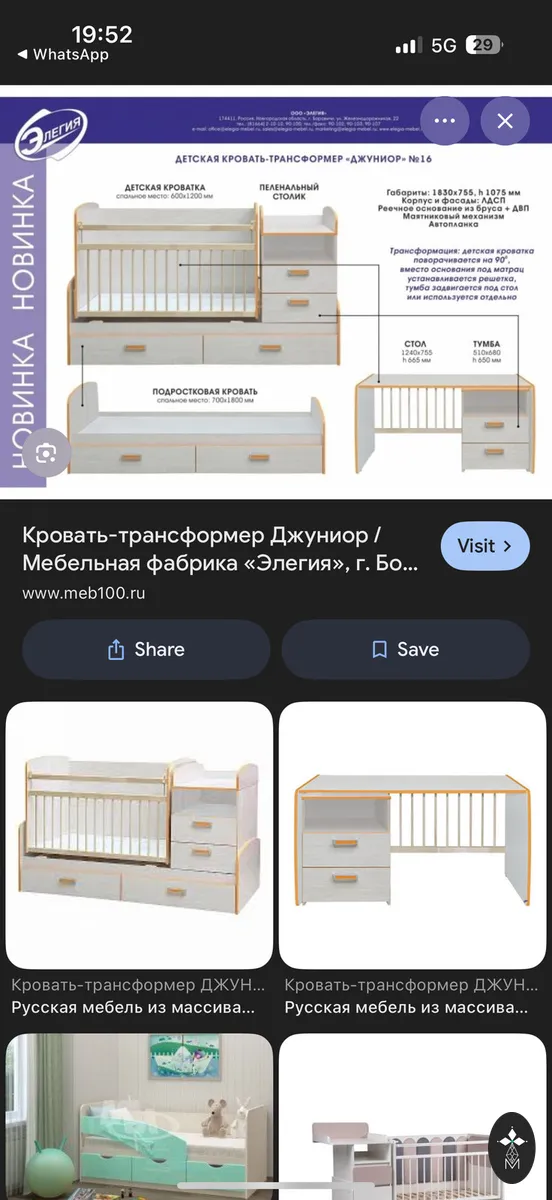This screenshot has width=552, height=1200.
Task: Close the image viewer
Action: tap(505, 122)
